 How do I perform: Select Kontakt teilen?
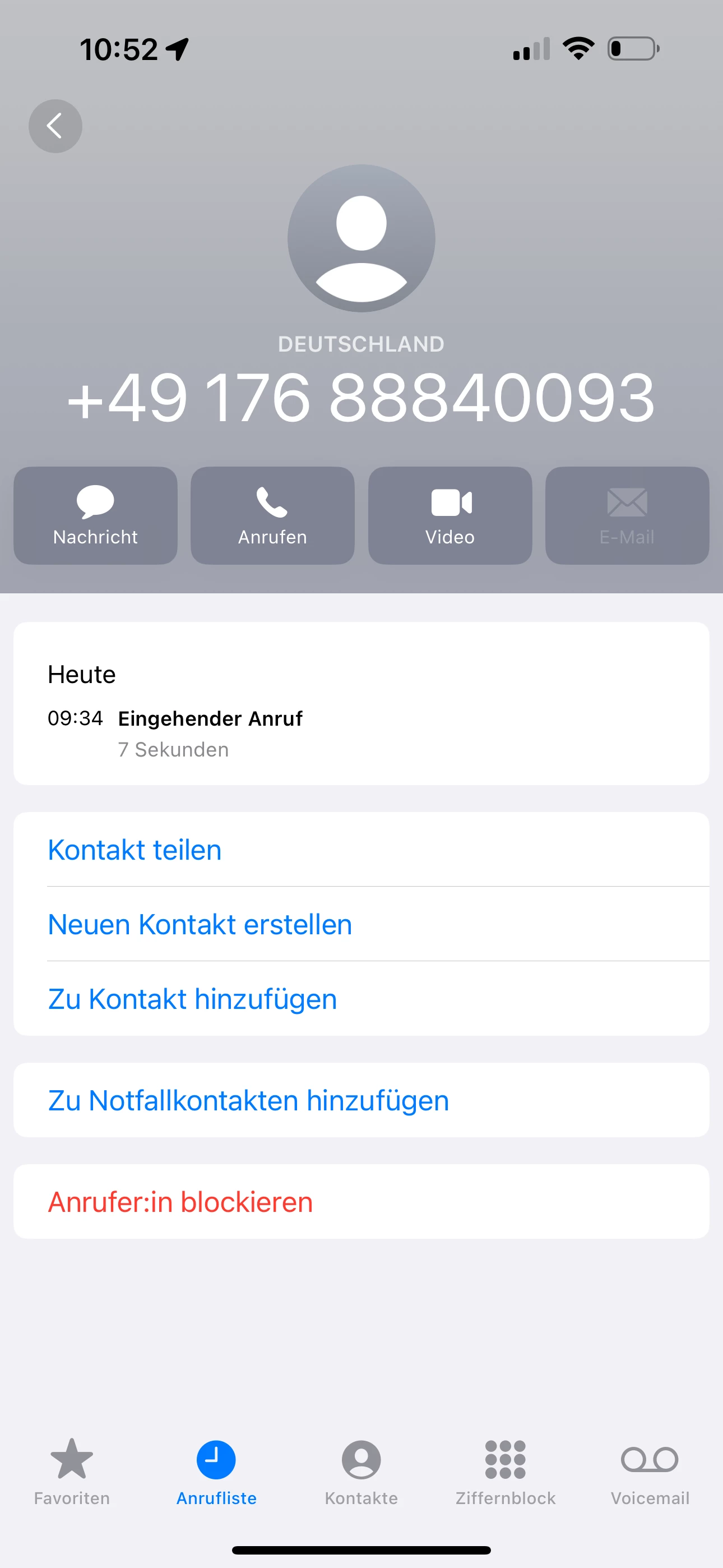135,850
